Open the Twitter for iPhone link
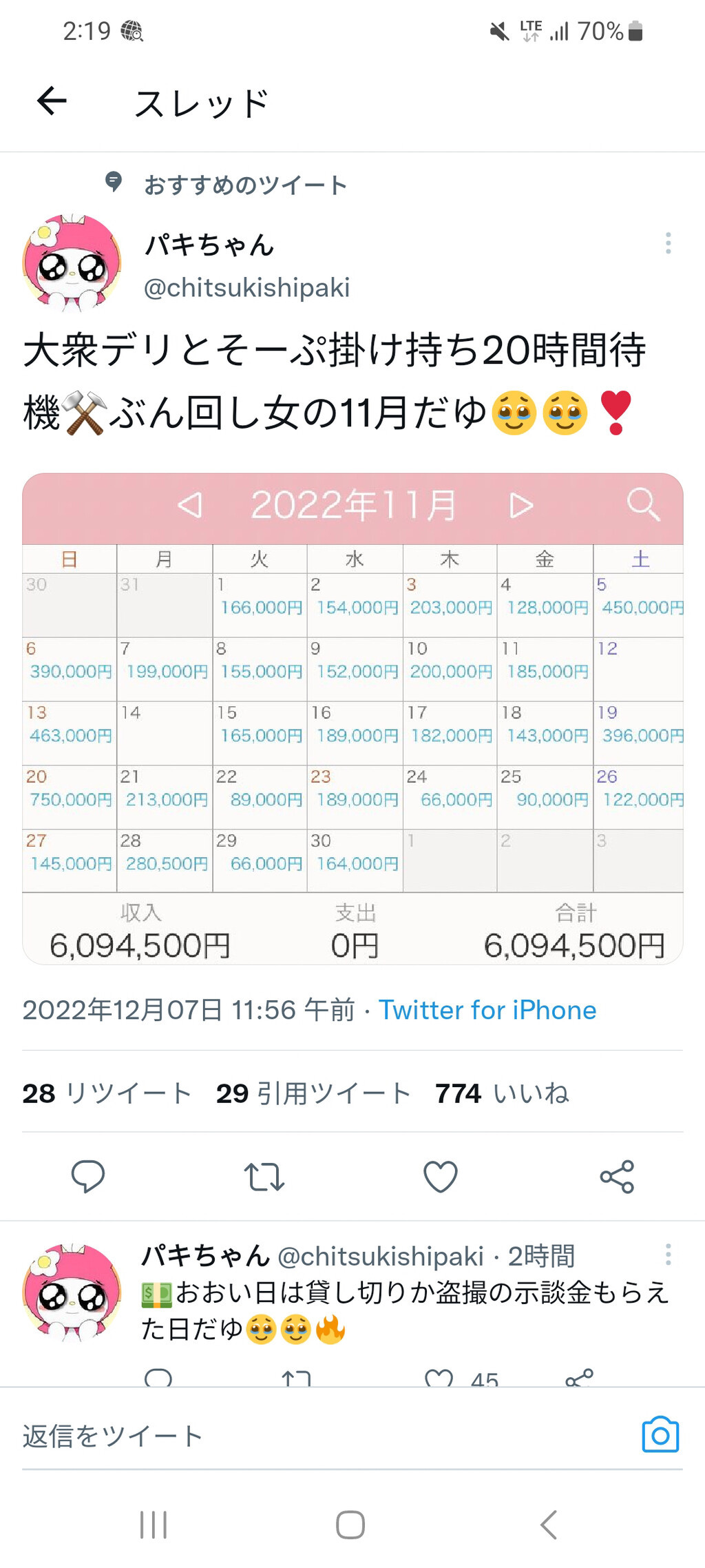The height and width of the screenshot is (1568, 705). coord(487,1010)
